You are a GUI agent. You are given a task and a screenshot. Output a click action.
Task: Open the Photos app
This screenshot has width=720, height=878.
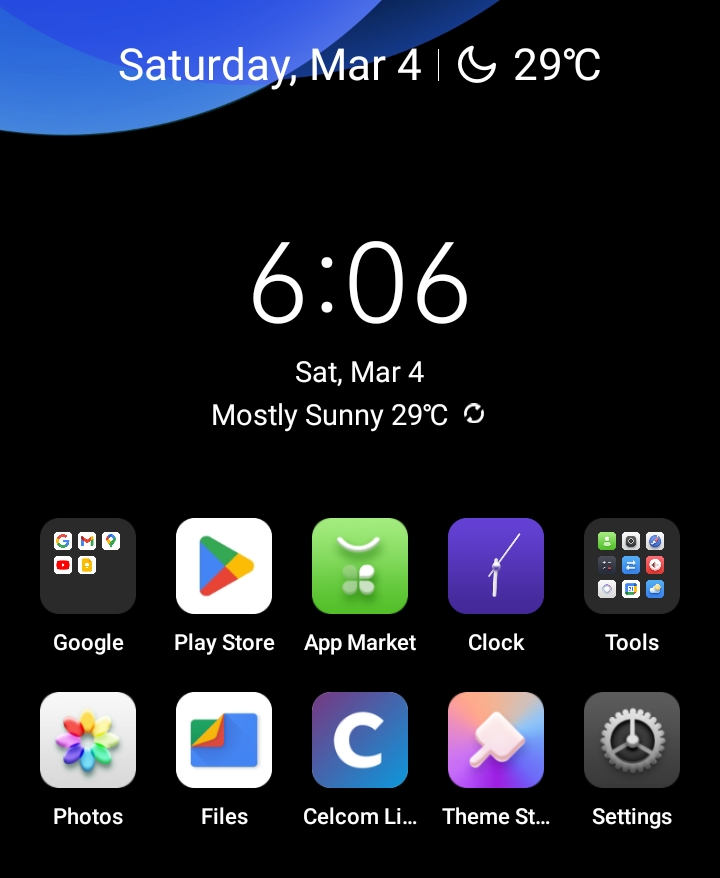coord(88,740)
